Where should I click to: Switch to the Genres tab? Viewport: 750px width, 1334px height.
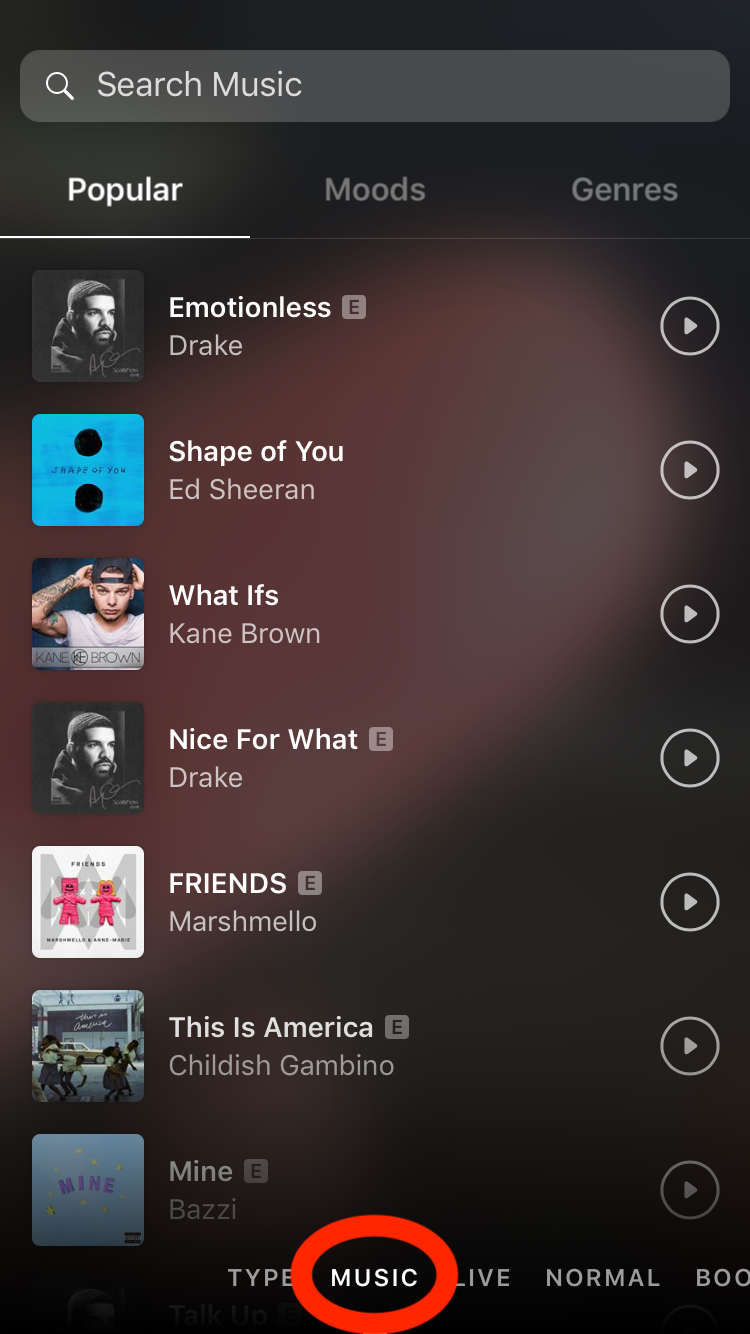click(x=624, y=190)
